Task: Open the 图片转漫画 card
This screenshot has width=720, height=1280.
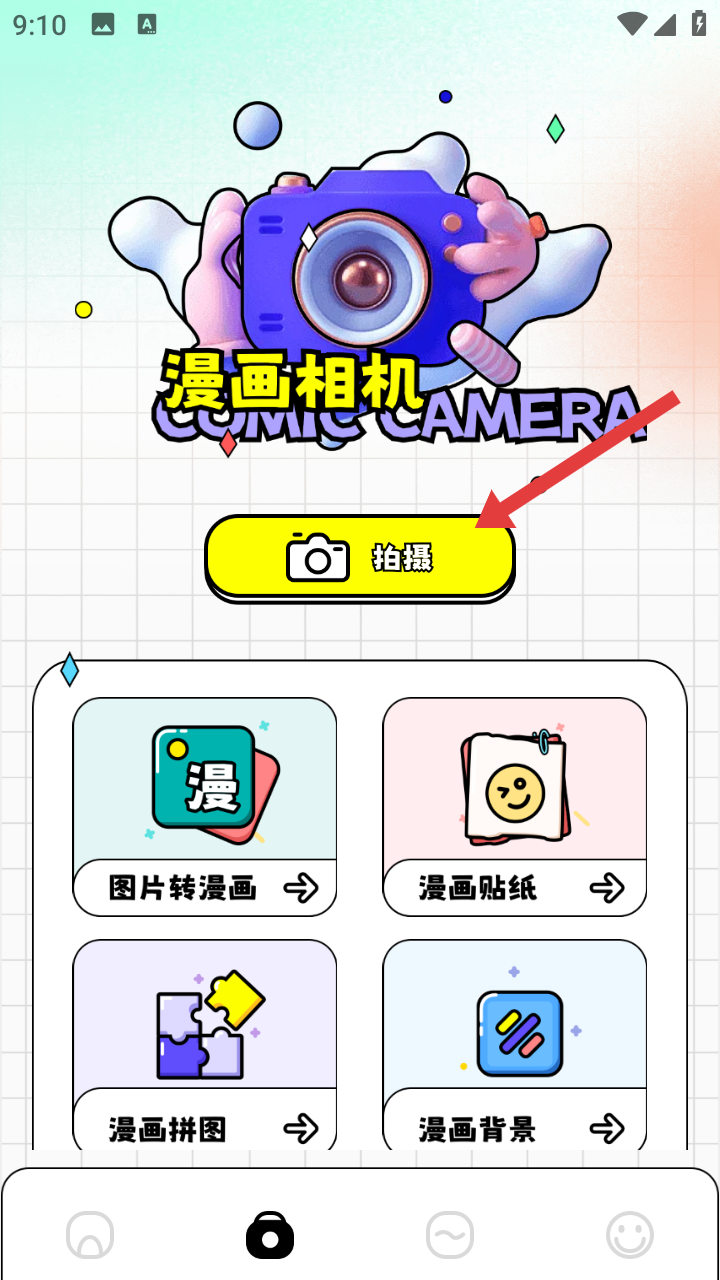Action: [205, 806]
